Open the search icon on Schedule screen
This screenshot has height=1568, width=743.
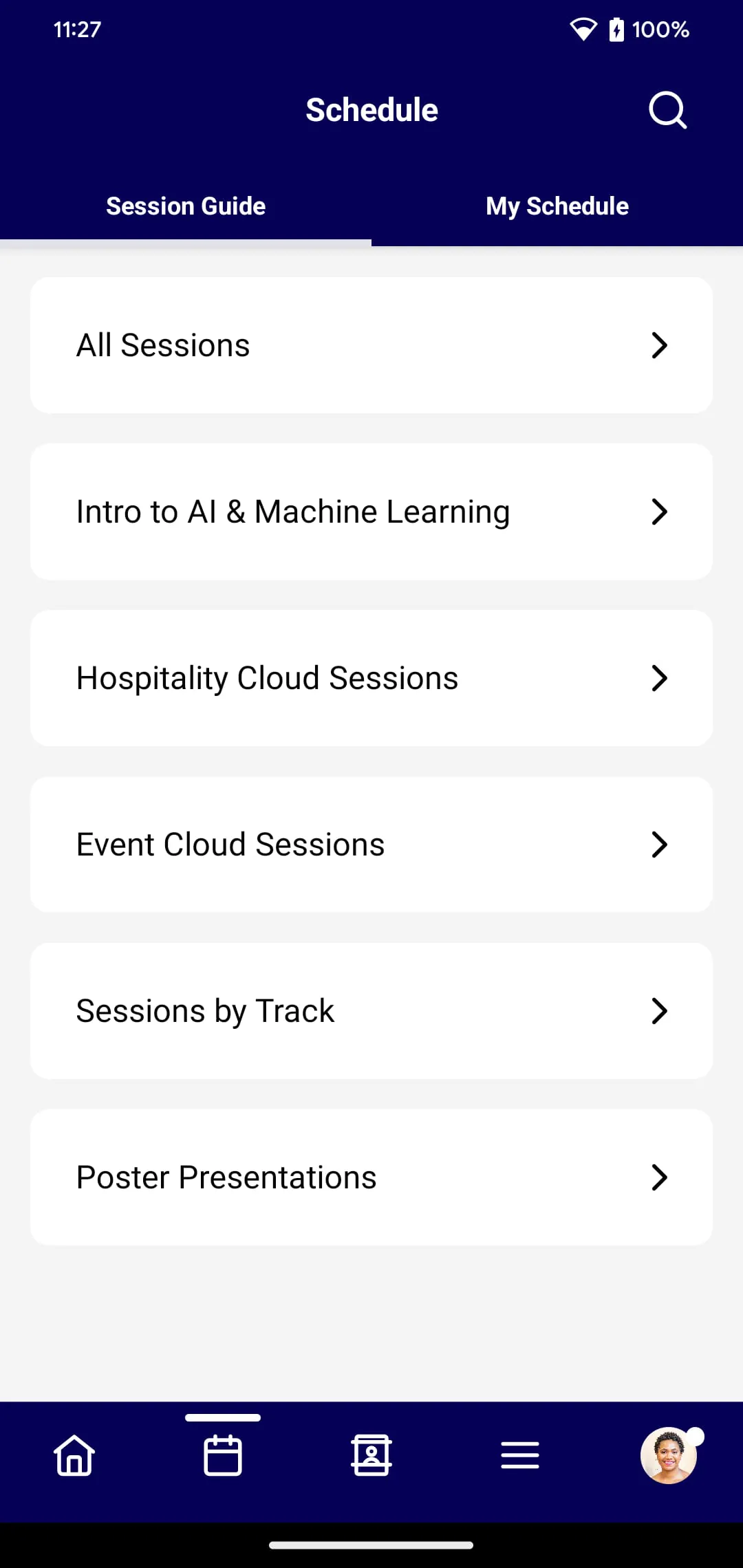(666, 110)
